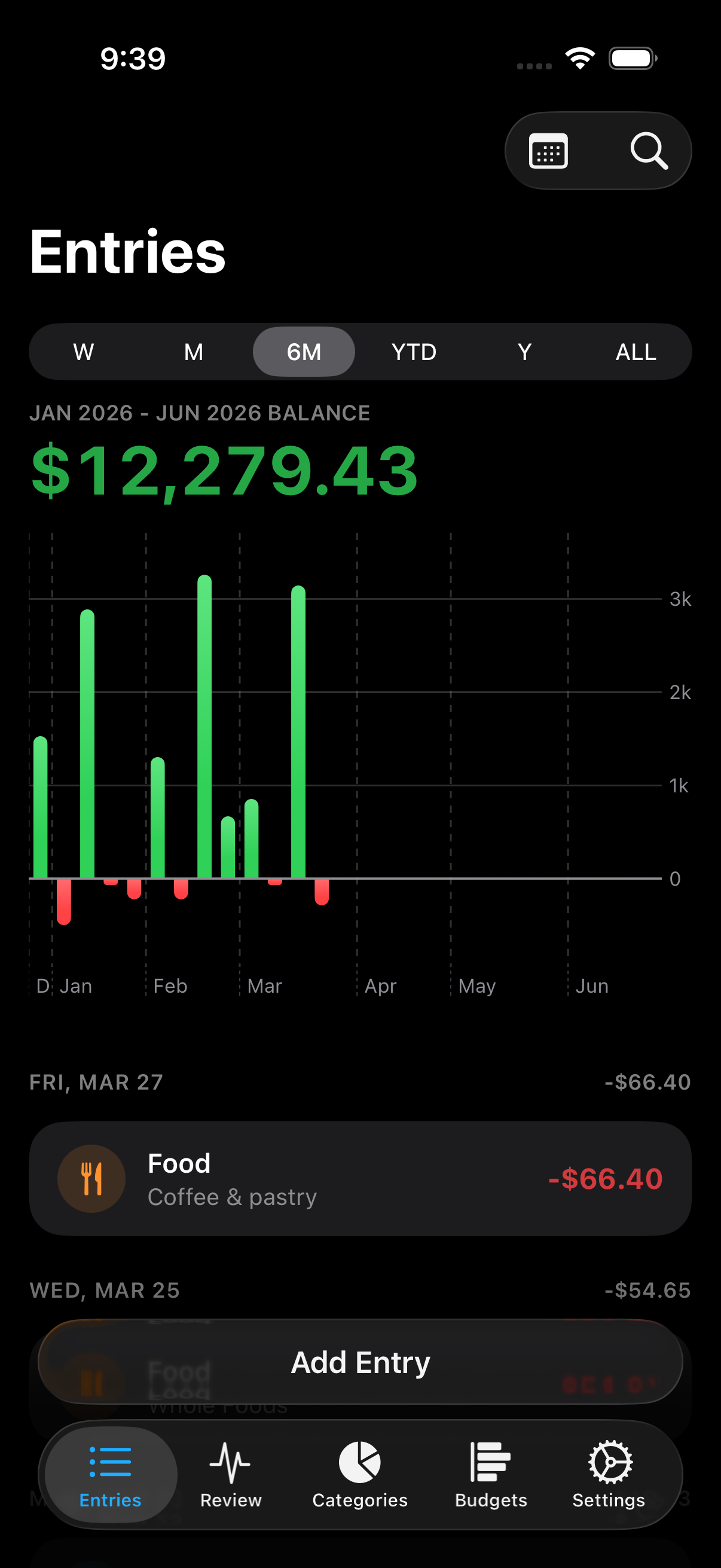This screenshot has height=1568, width=721.
Task: Switch to the YTD range
Action: (414, 352)
